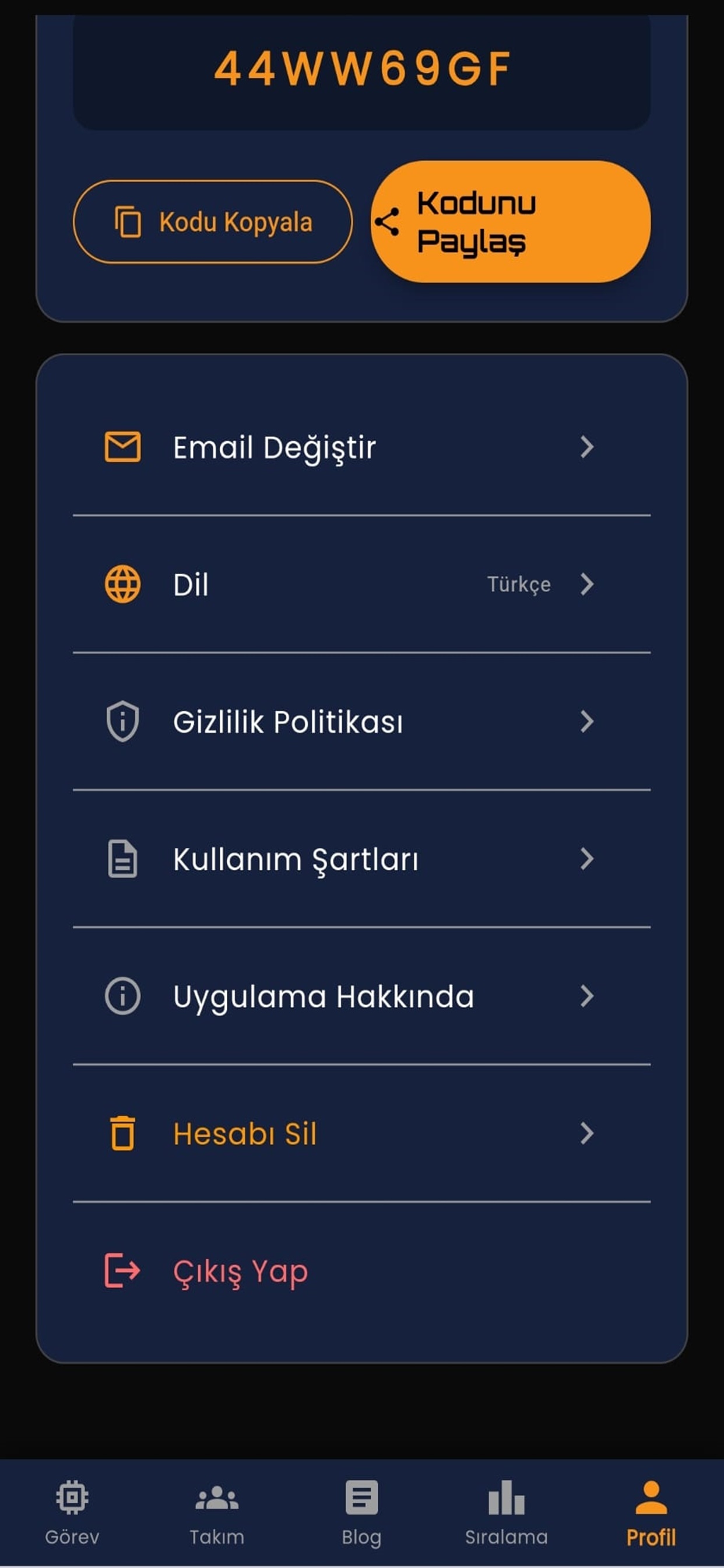Copy the referral code with Kodu Kopyala
724x1568 pixels.
(212, 222)
